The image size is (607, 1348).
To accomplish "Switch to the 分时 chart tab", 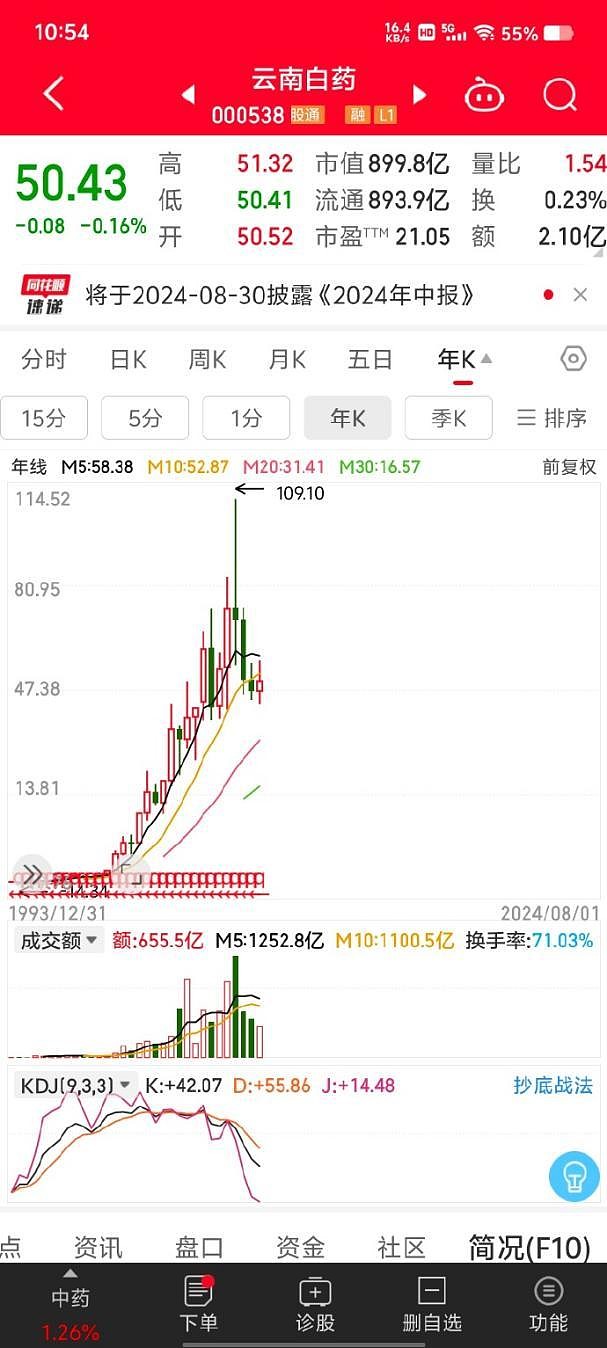I will (x=44, y=359).
